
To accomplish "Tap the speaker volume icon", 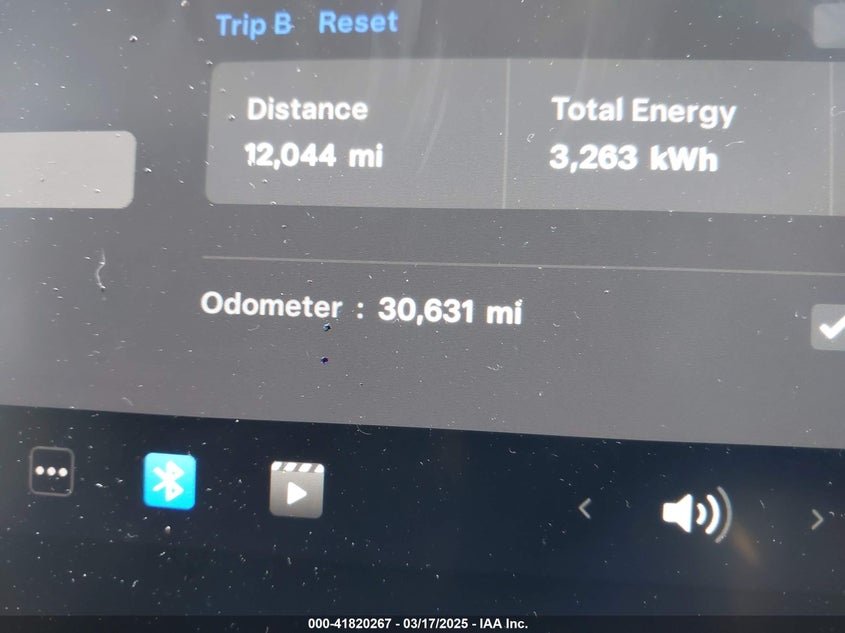I will click(695, 514).
